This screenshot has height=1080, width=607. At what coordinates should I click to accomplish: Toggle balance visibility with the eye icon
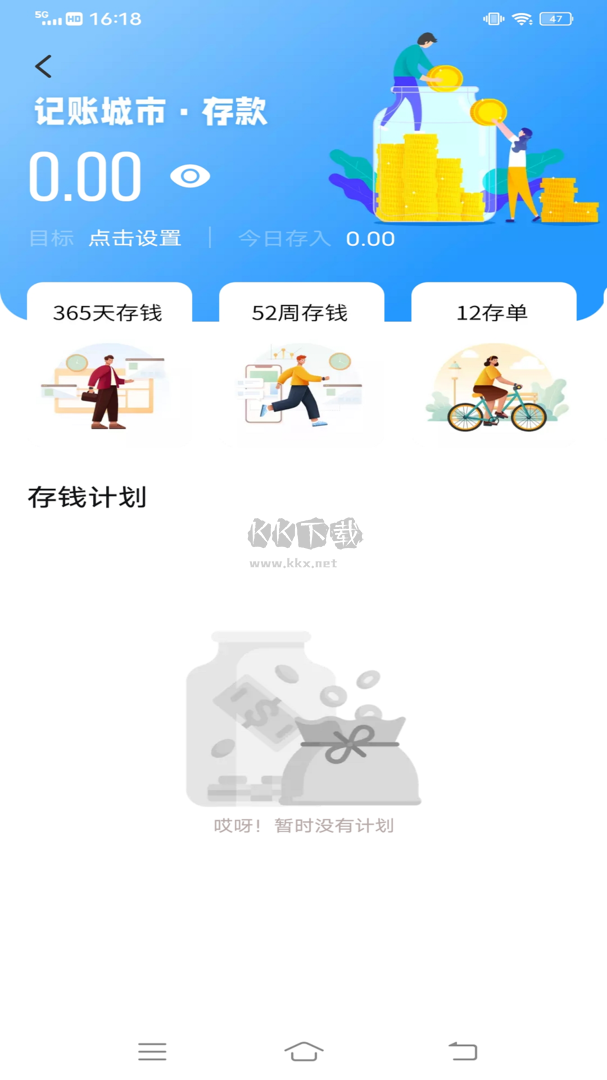(x=190, y=177)
